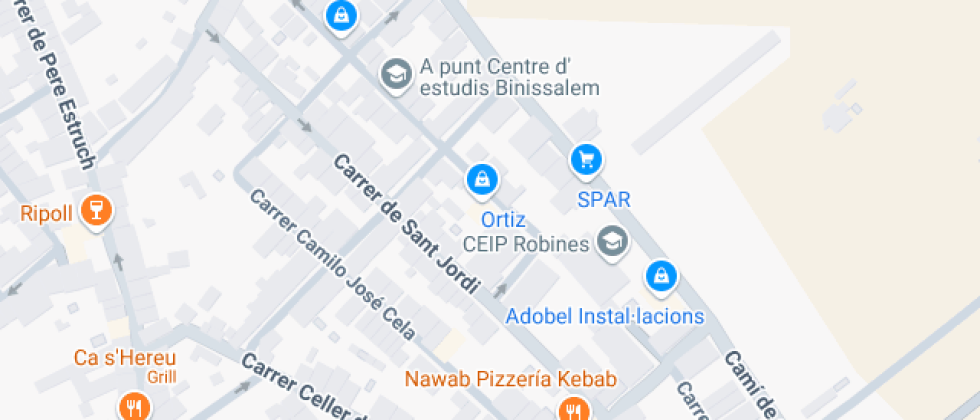Open the Adobel Instal·lacions shop pin
The width and height of the screenshot is (980, 420).
click(660, 277)
